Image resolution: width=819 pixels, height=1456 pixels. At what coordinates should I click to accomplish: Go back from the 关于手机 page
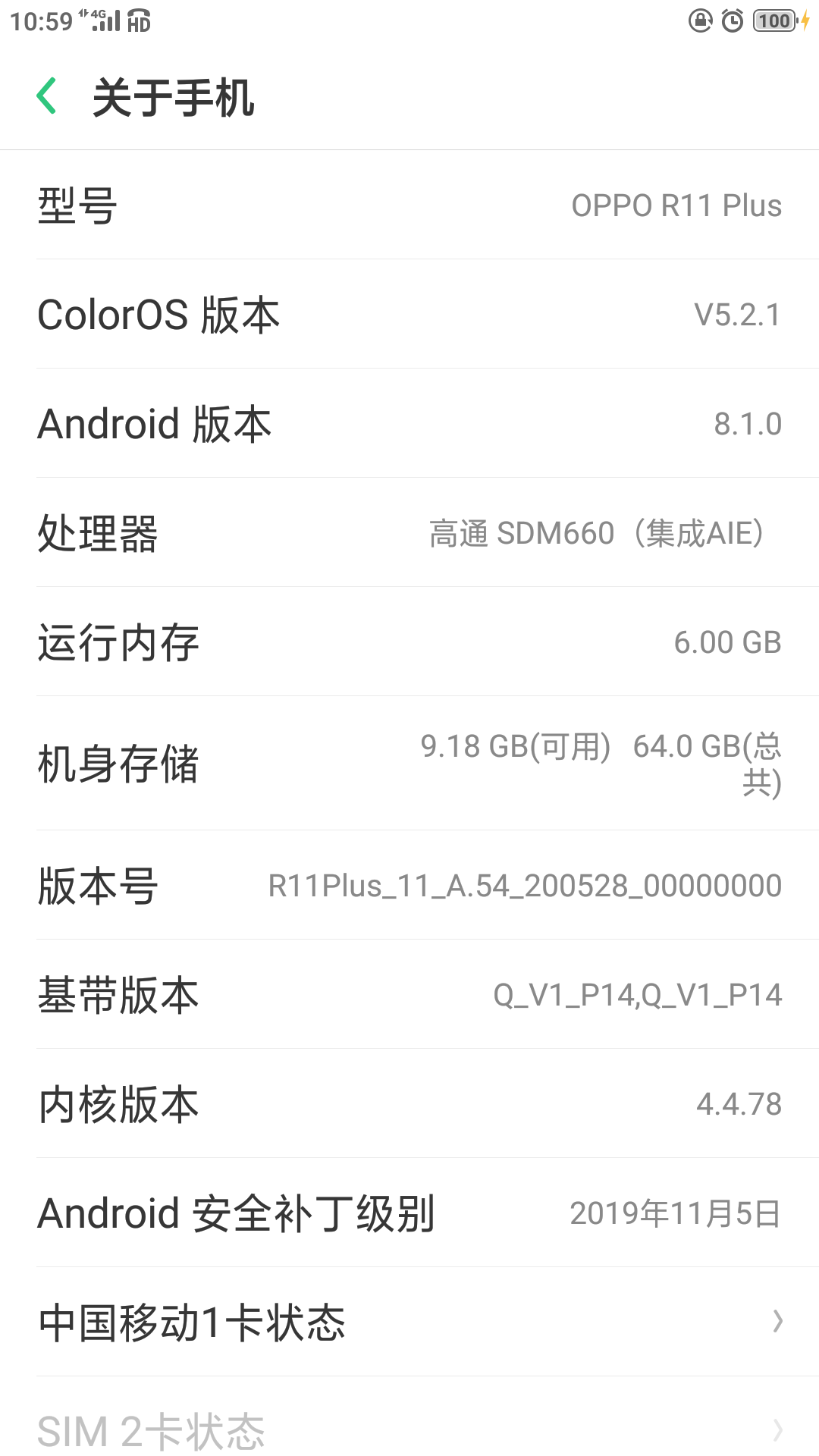(47, 97)
